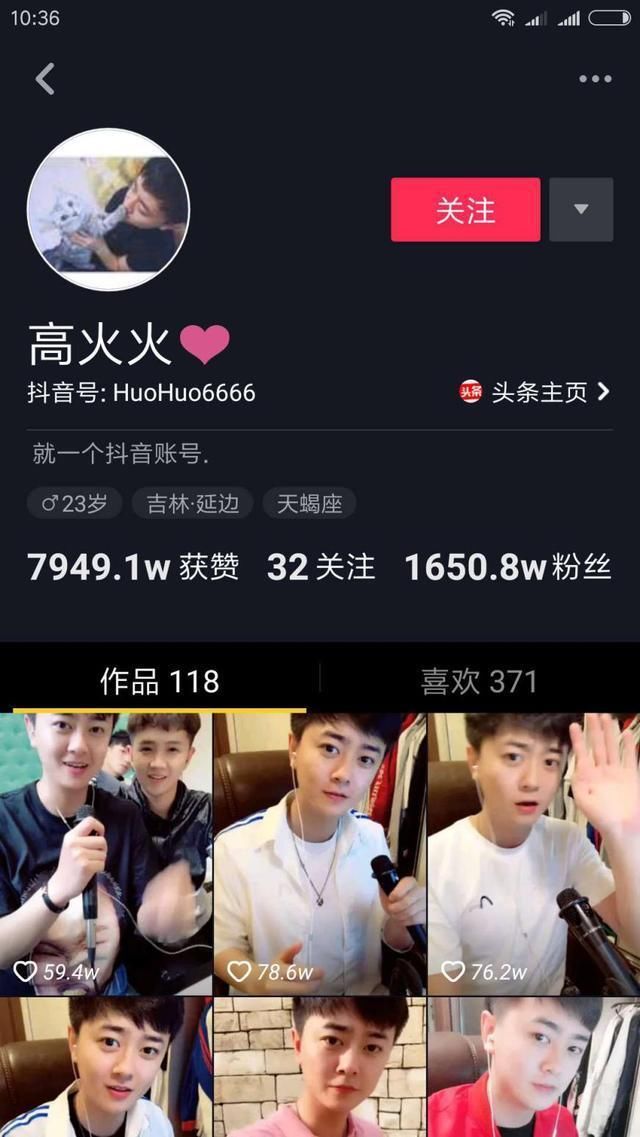This screenshot has width=640, height=1137.
Task: View the 32 关注 following list
Action: [320, 567]
